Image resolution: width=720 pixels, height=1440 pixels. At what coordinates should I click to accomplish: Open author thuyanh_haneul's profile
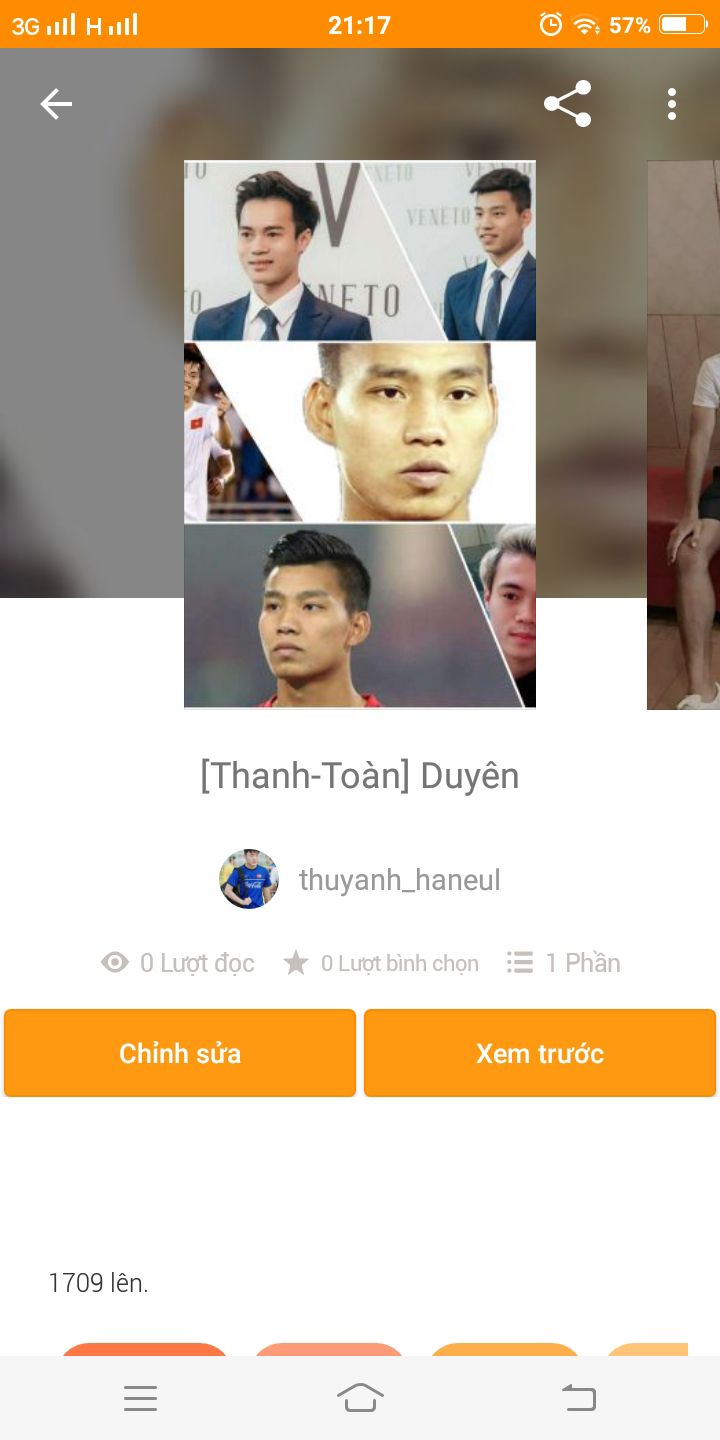(399, 880)
